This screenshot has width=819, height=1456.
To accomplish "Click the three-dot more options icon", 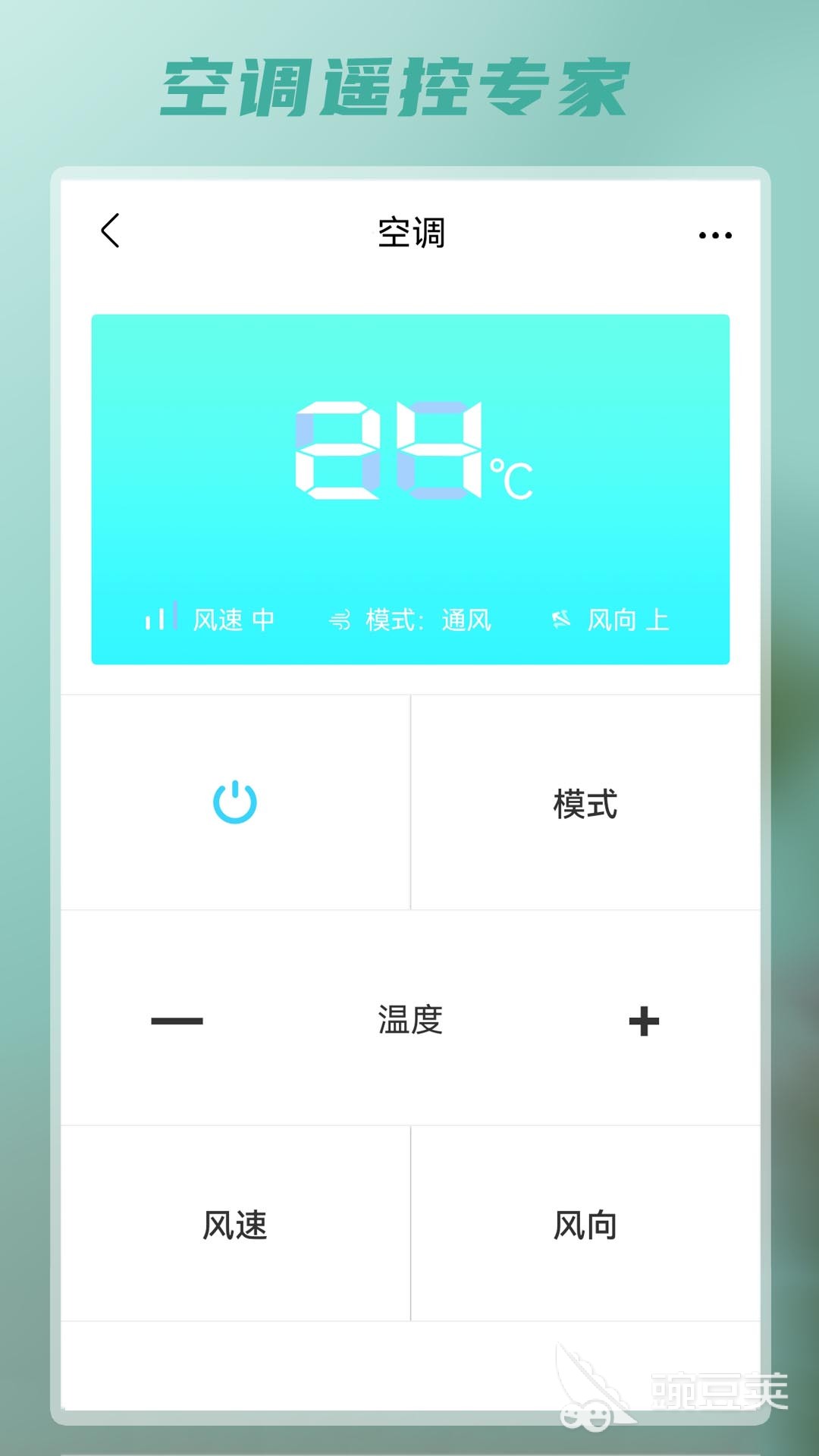I will (x=714, y=235).
